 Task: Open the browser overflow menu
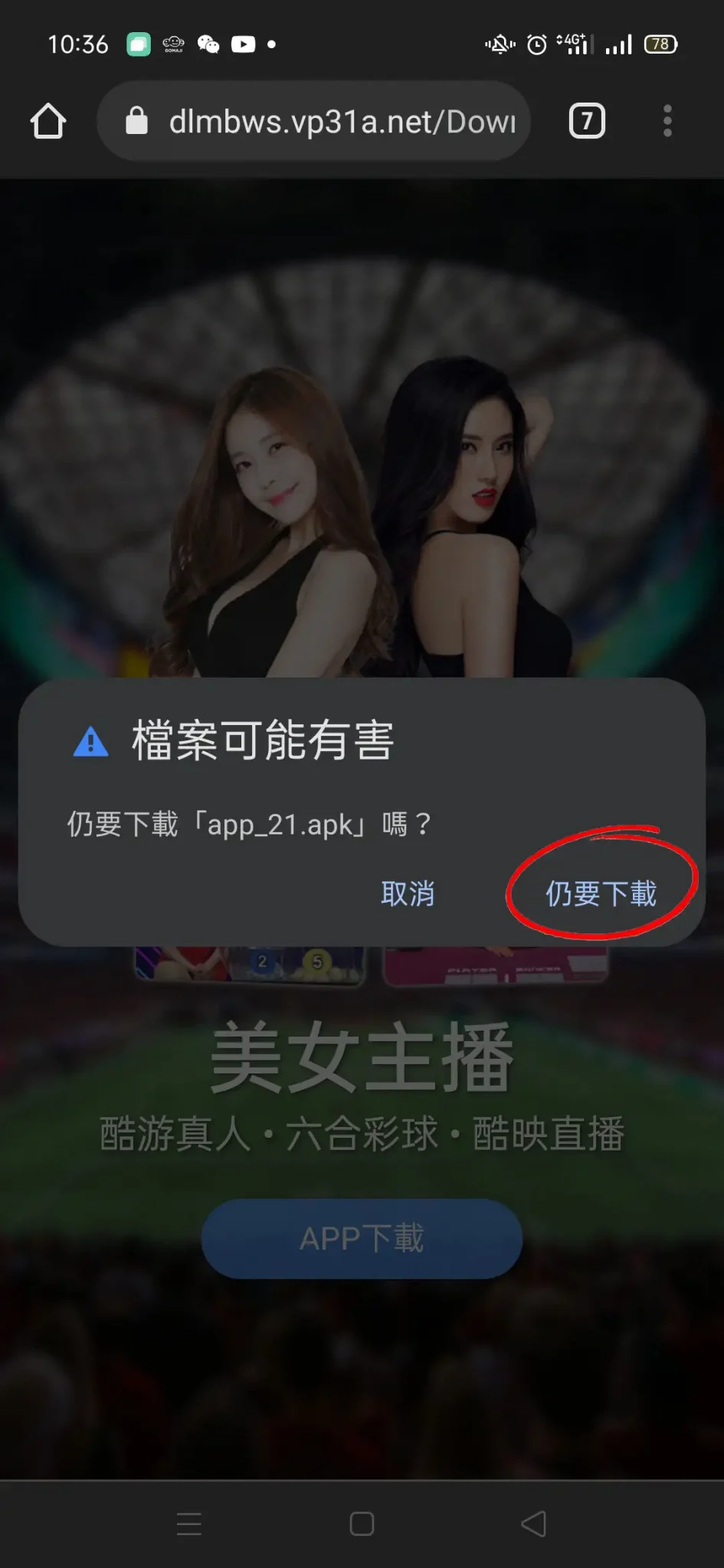tap(667, 121)
